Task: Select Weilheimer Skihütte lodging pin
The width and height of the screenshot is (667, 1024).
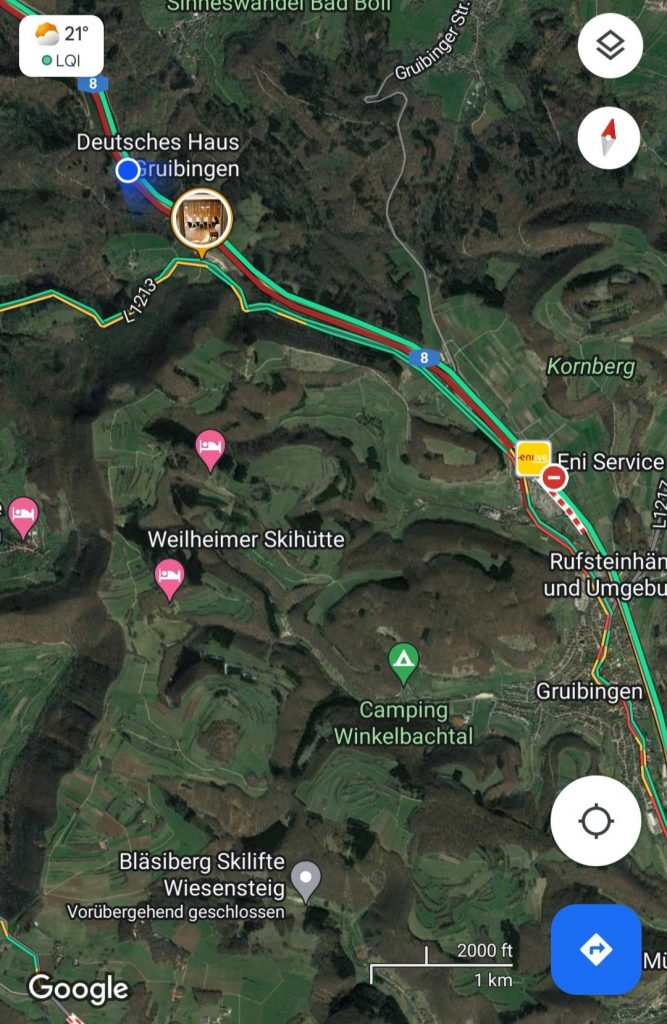Action: click(169, 575)
